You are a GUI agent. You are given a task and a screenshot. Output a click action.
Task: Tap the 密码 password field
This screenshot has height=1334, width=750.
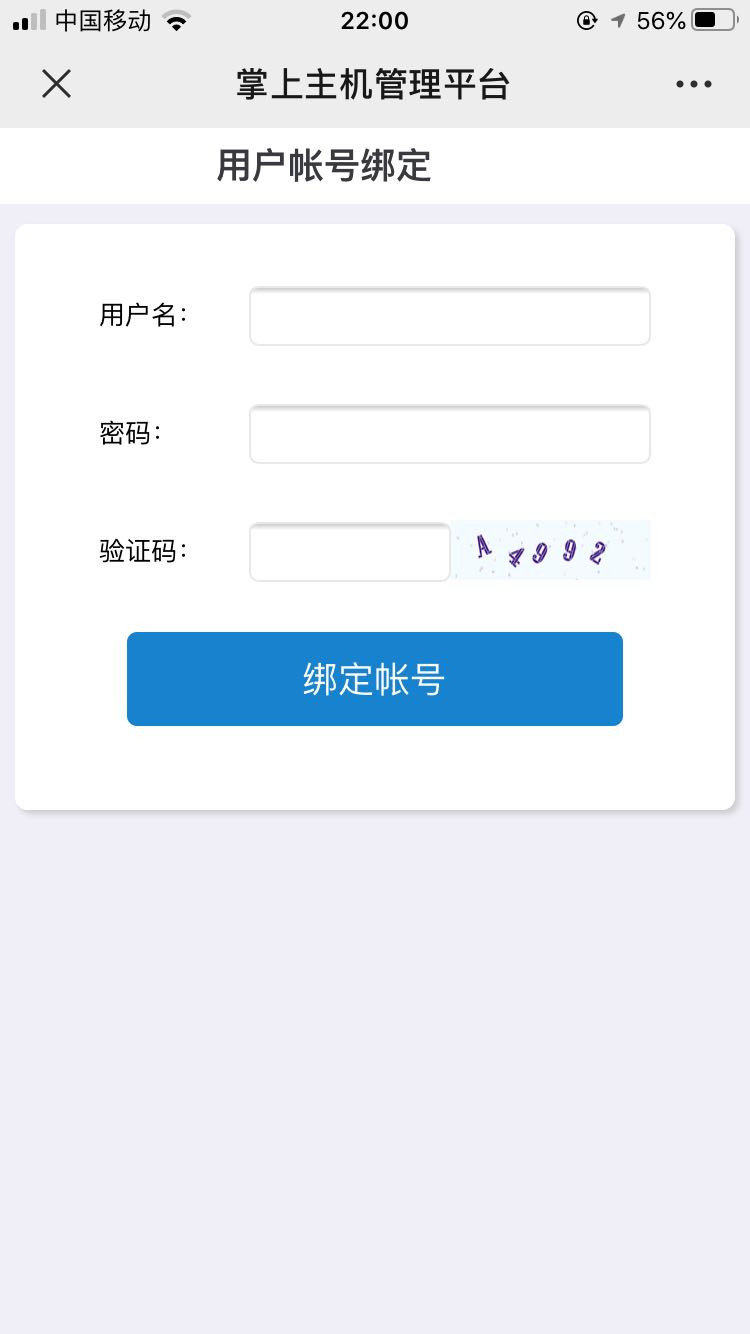450,434
